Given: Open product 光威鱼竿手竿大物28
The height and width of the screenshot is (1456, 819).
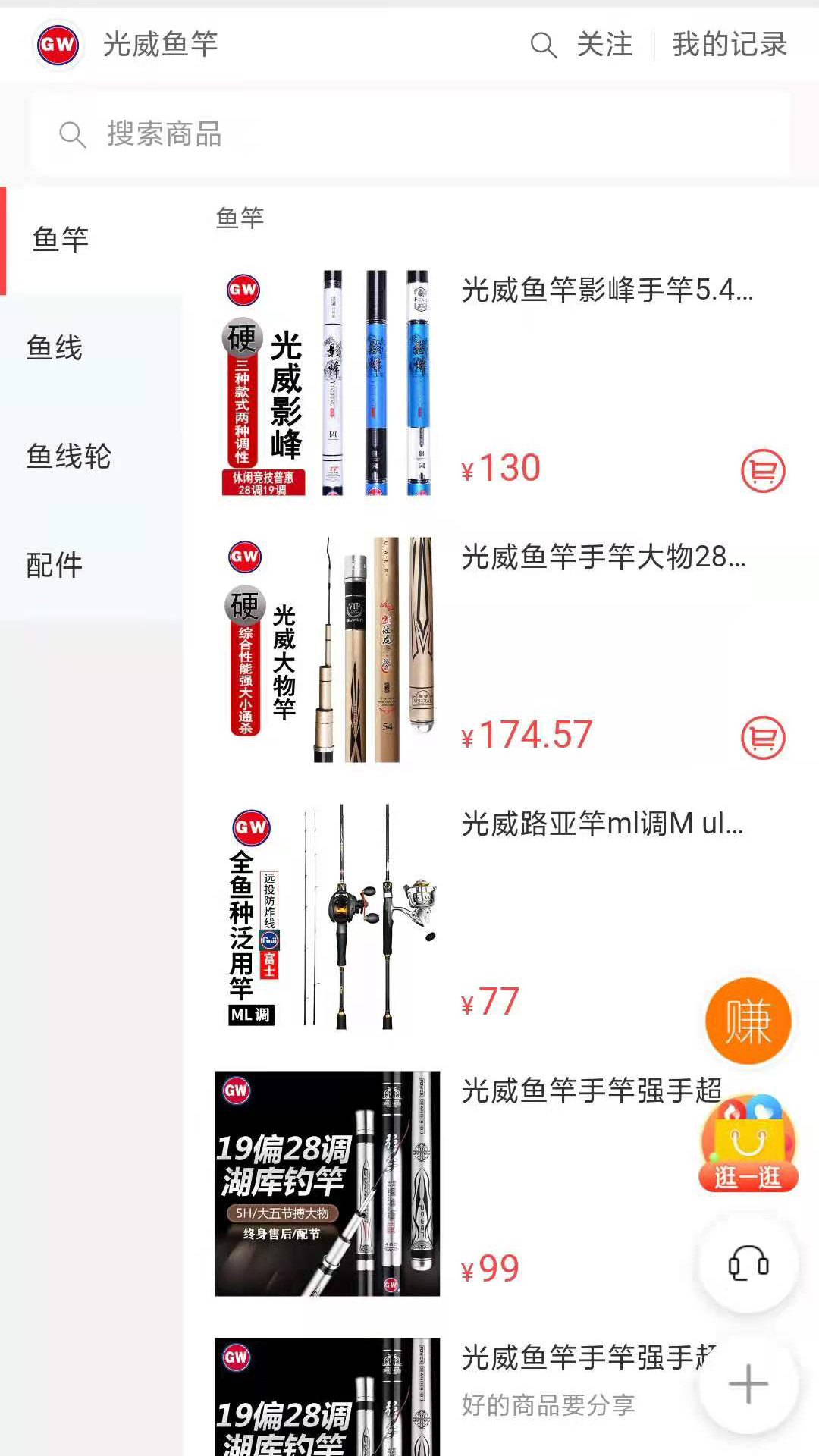Looking at the screenshot, I should [604, 557].
